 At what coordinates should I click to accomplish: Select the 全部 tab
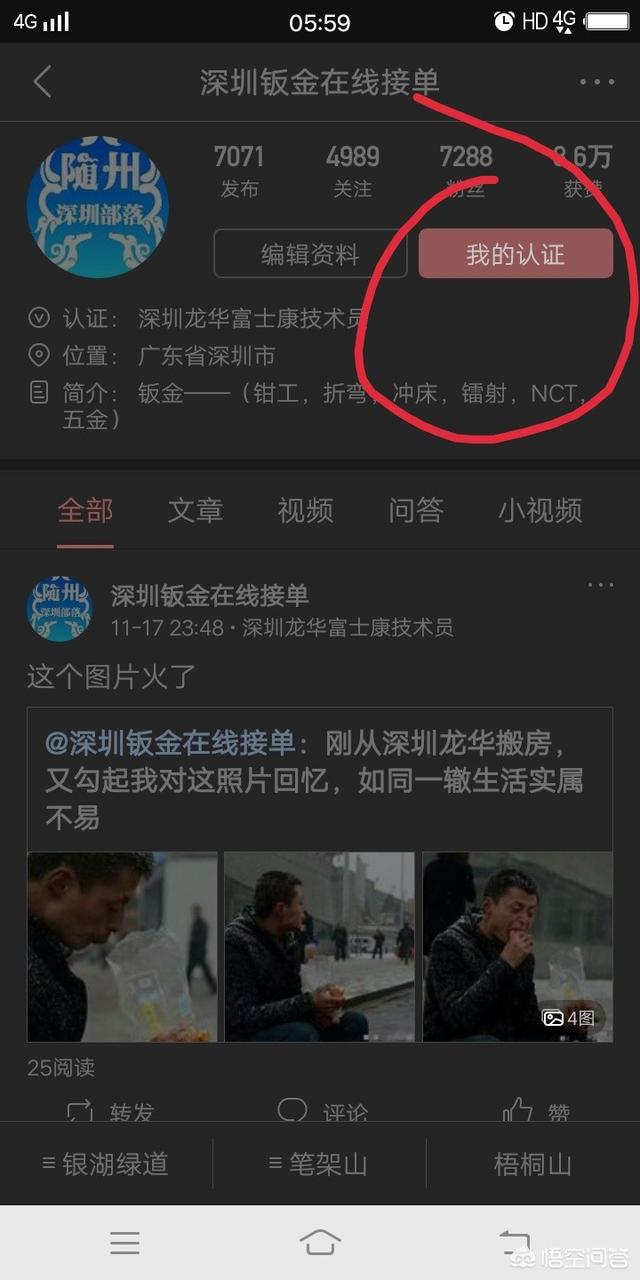click(x=85, y=511)
